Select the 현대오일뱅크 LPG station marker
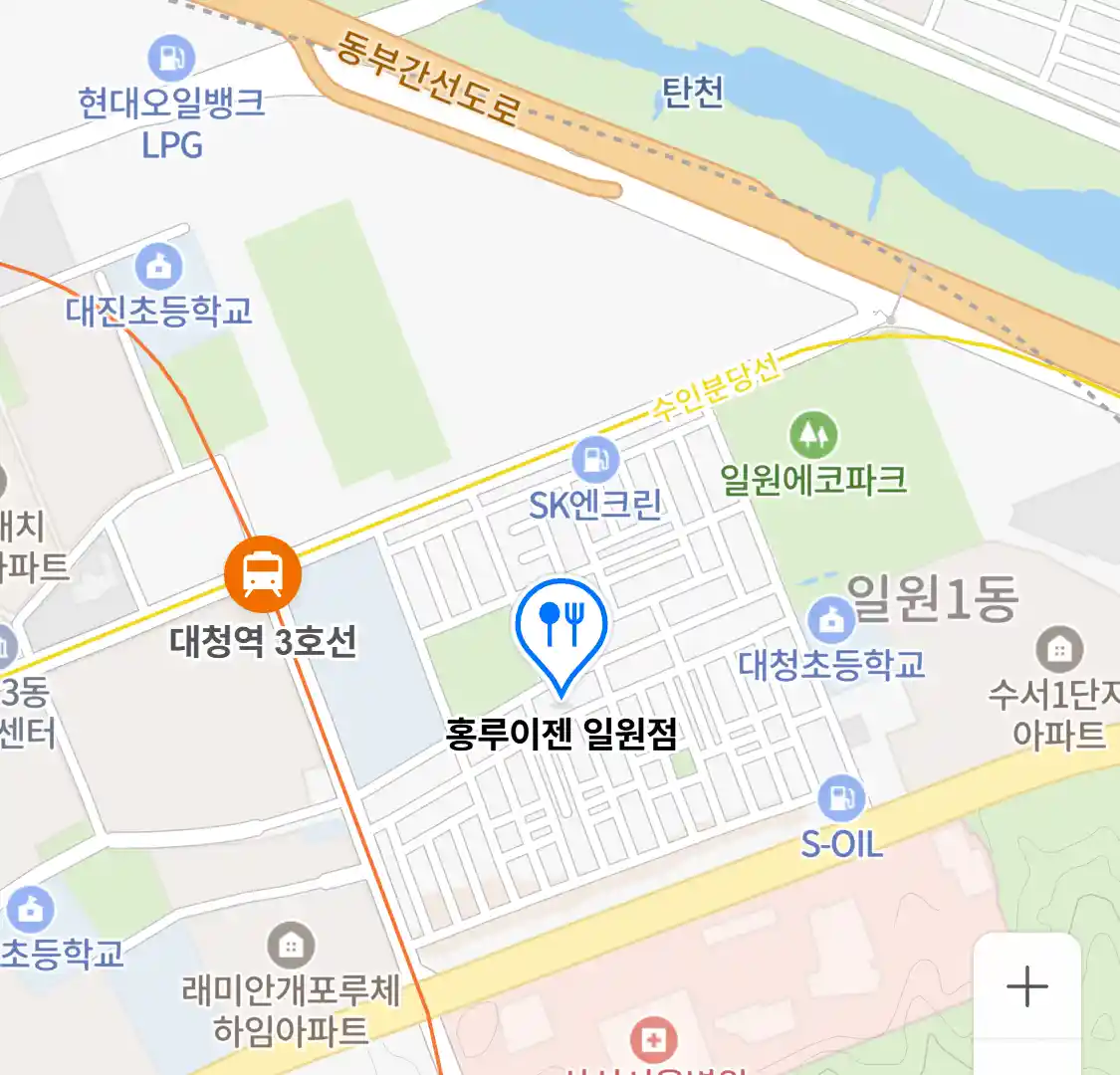Viewport: 1120px width, 1075px height. (x=172, y=59)
